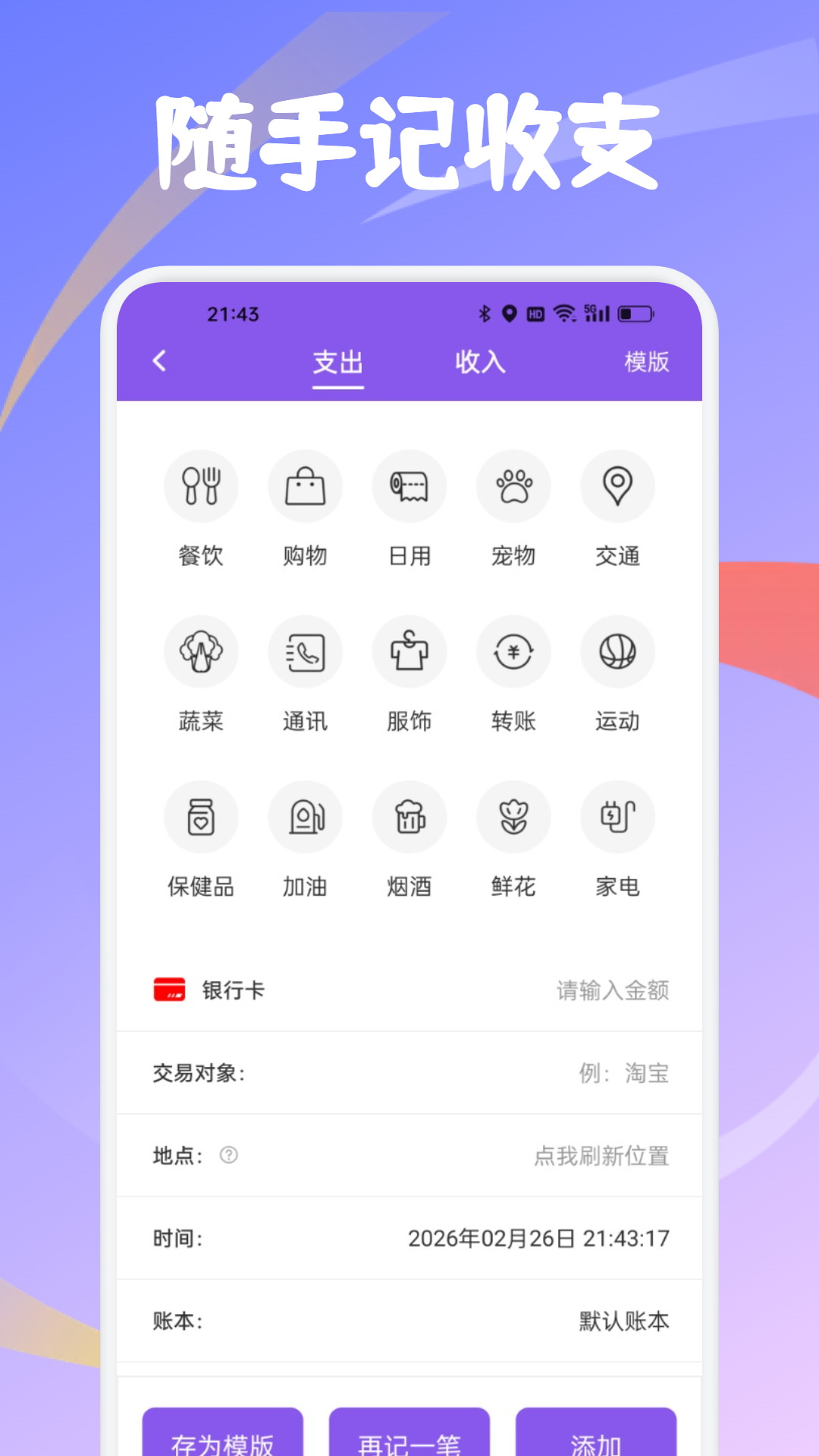Image resolution: width=819 pixels, height=1456 pixels.
Task: Tap 请输入金额 amount input field
Action: pos(612,990)
